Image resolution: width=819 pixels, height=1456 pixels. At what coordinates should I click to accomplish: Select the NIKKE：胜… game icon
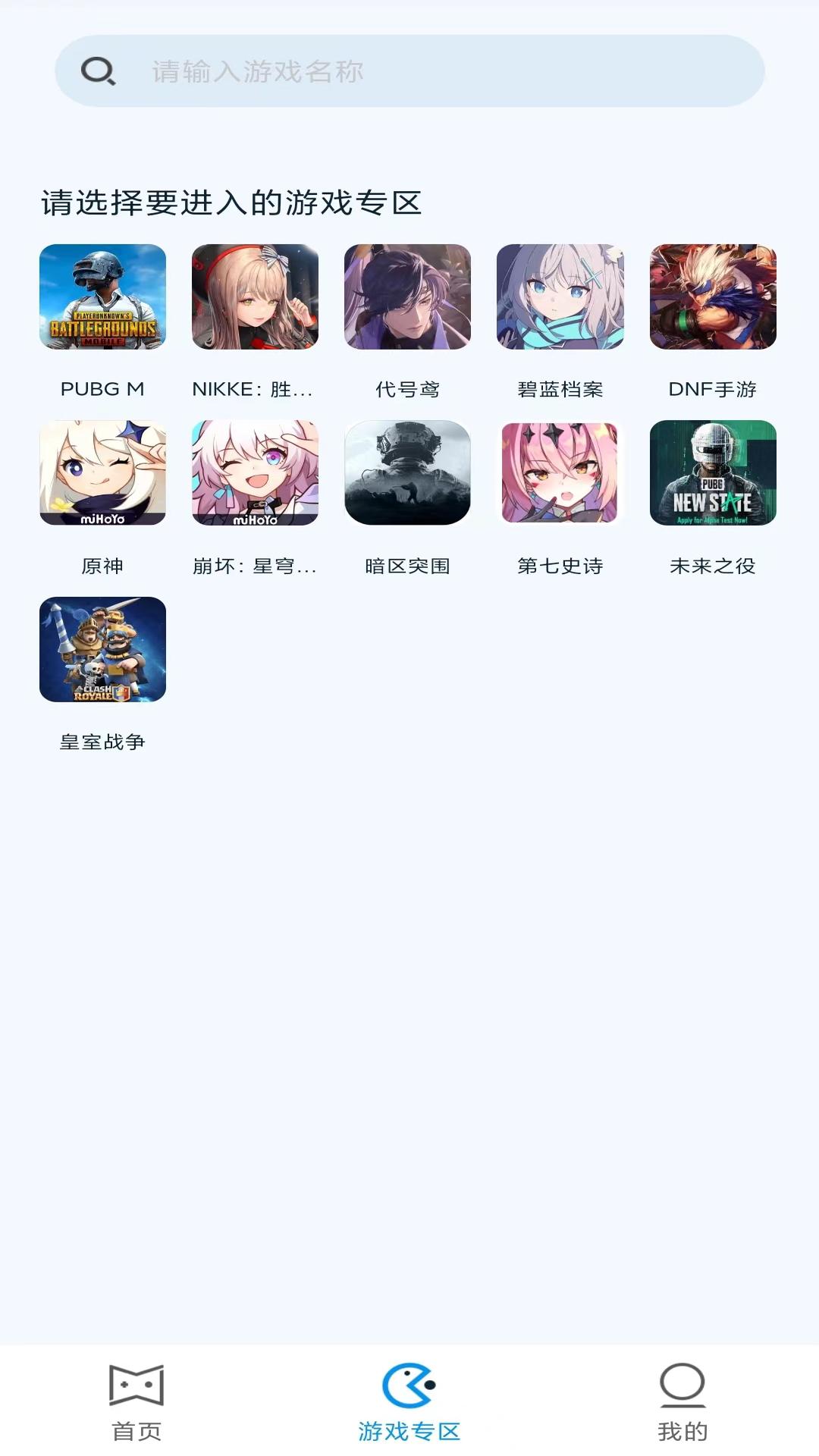click(256, 299)
